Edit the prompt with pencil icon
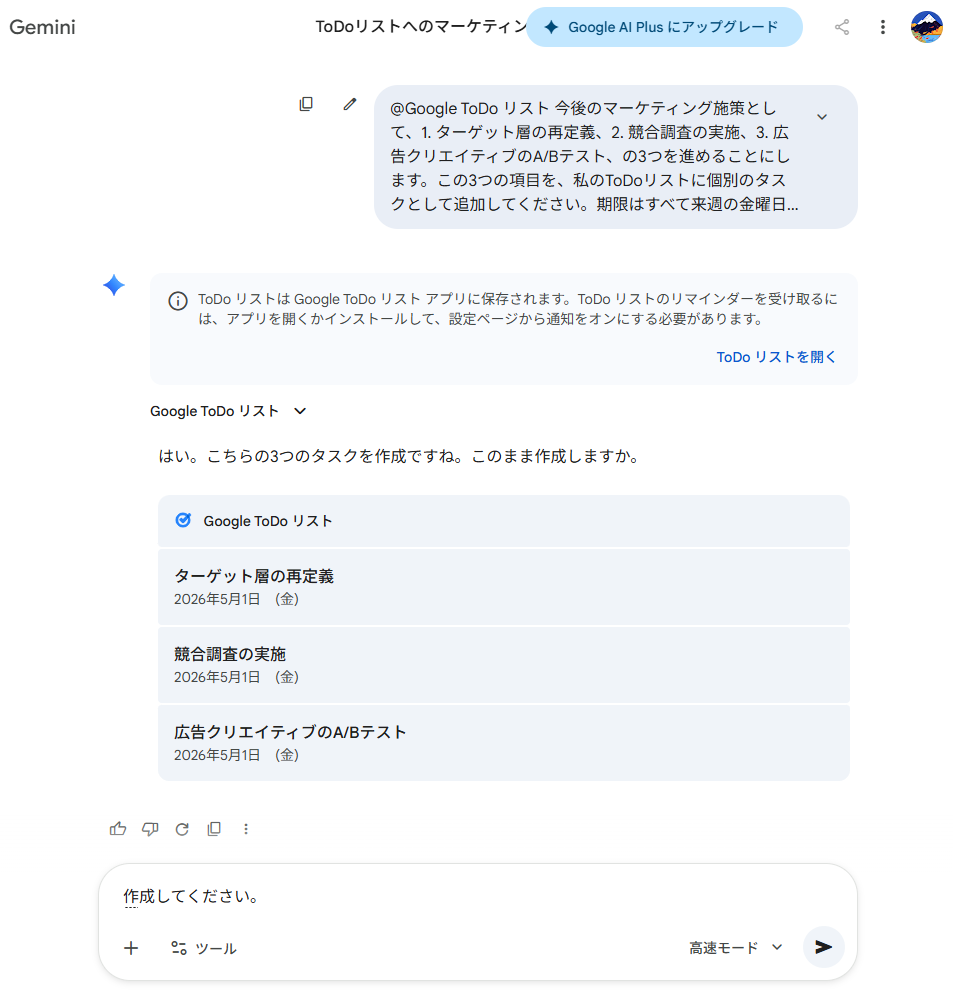 [x=349, y=104]
